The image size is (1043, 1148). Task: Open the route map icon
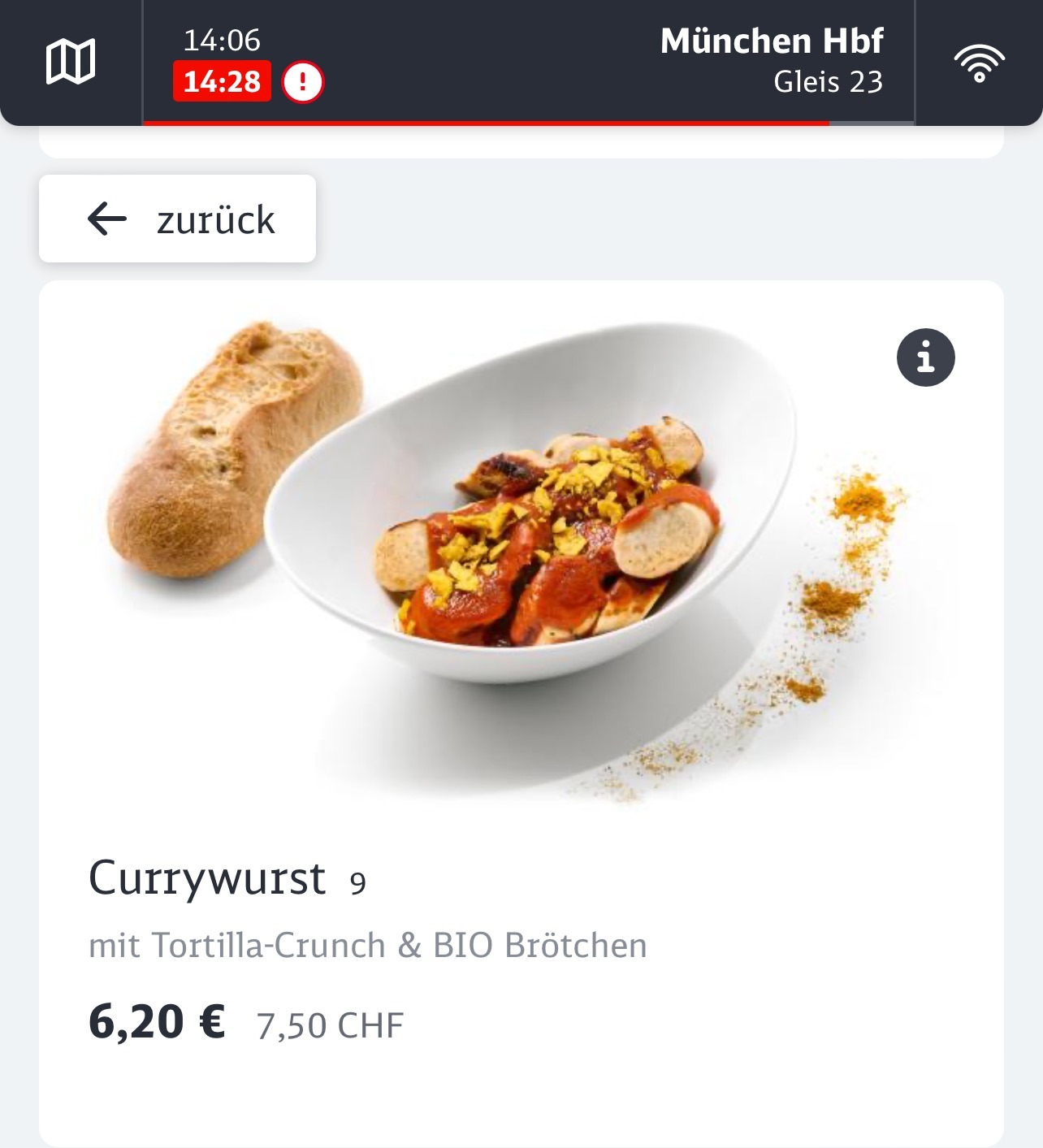coord(71,62)
